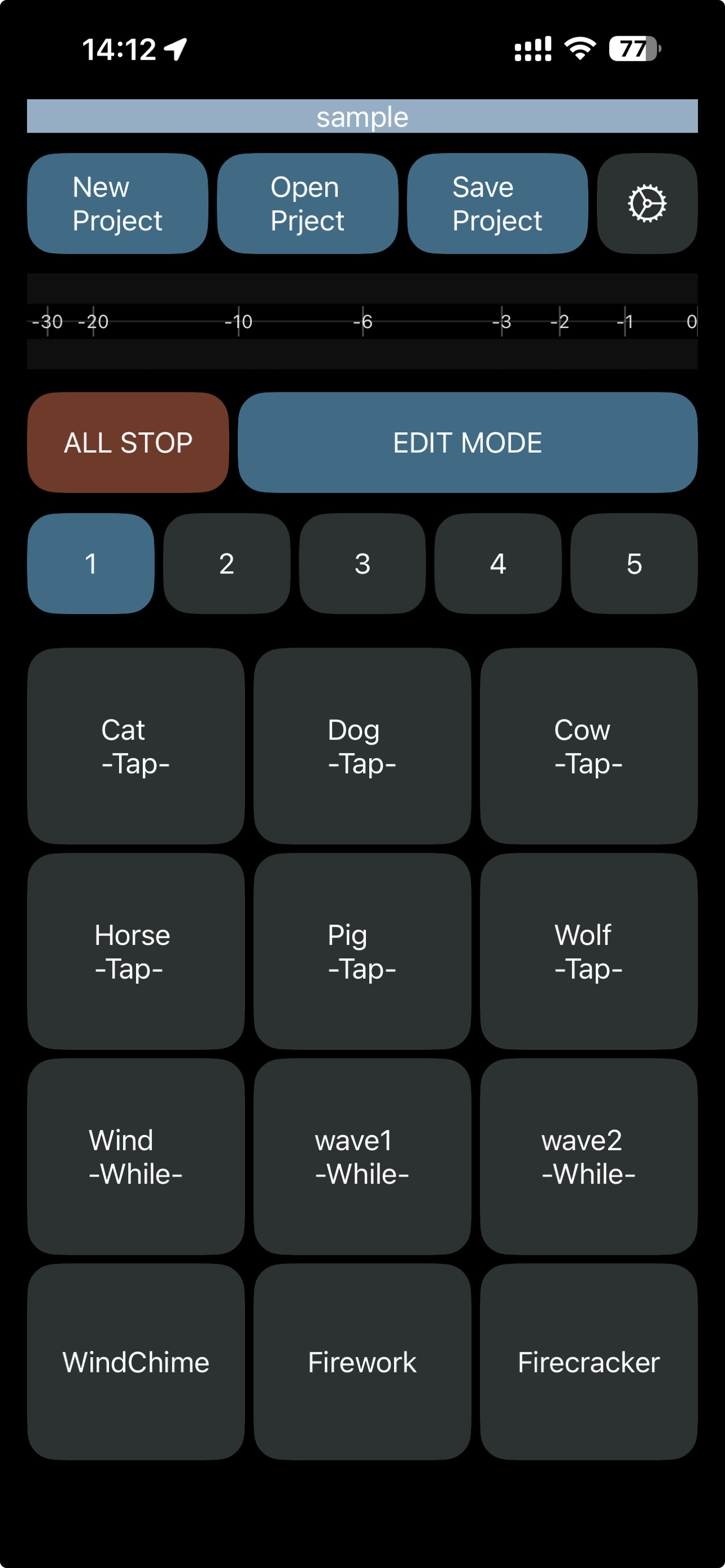725x1568 pixels.
Task: Open the settings gear icon
Action: (647, 203)
